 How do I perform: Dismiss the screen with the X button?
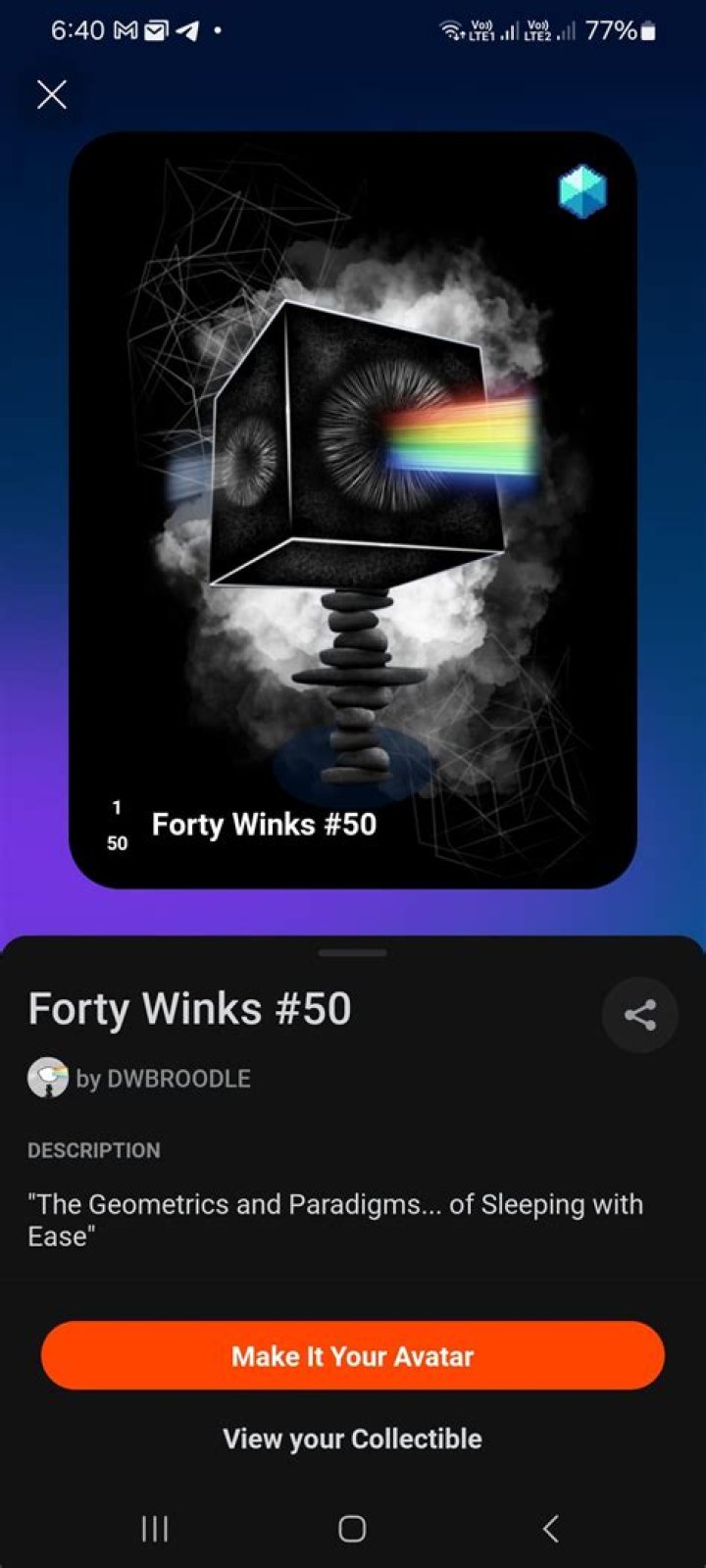[51, 94]
